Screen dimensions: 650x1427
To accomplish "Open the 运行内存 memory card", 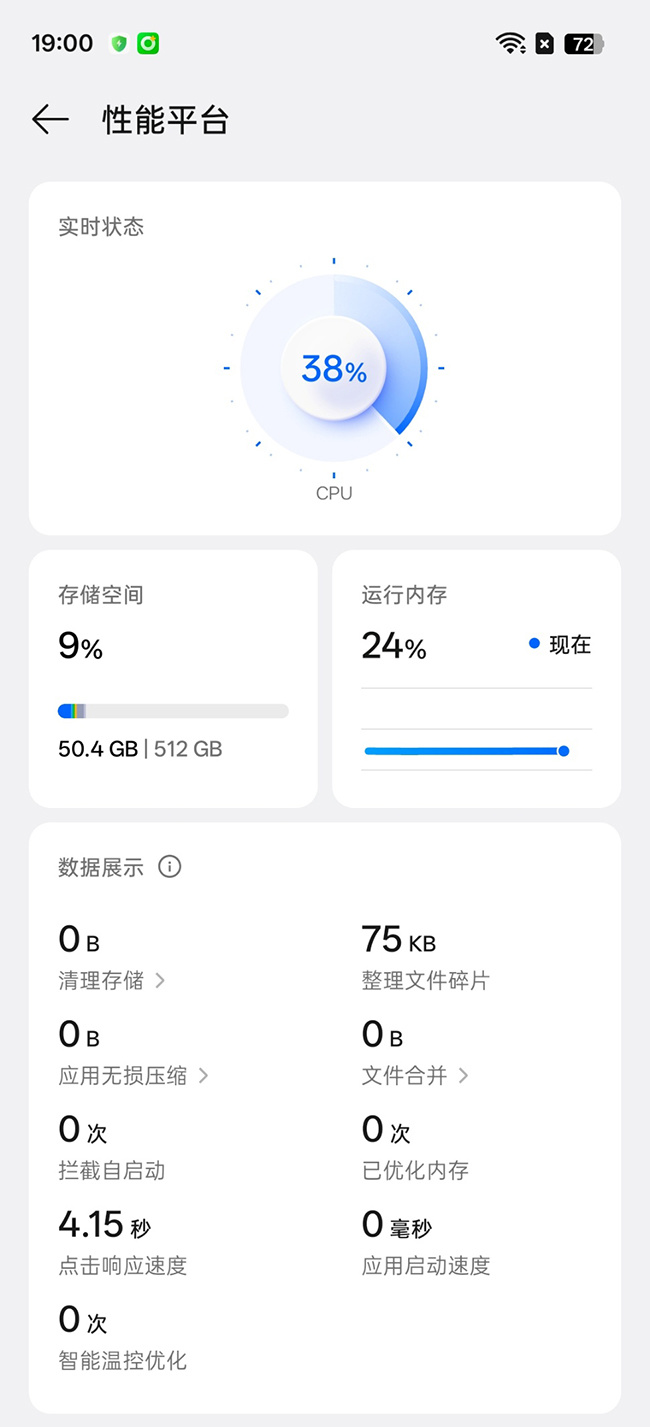I will tap(476, 678).
